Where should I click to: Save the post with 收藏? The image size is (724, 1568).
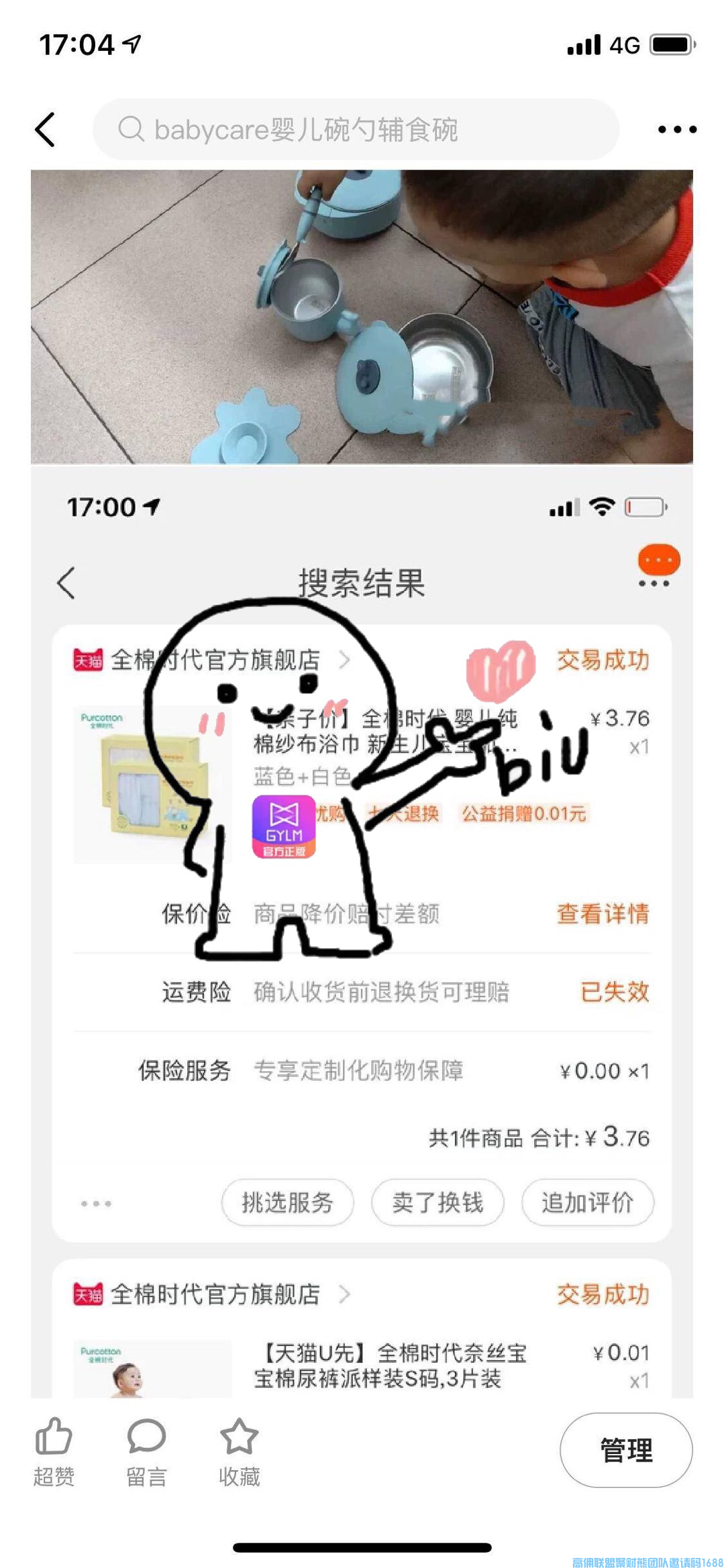click(x=239, y=1451)
